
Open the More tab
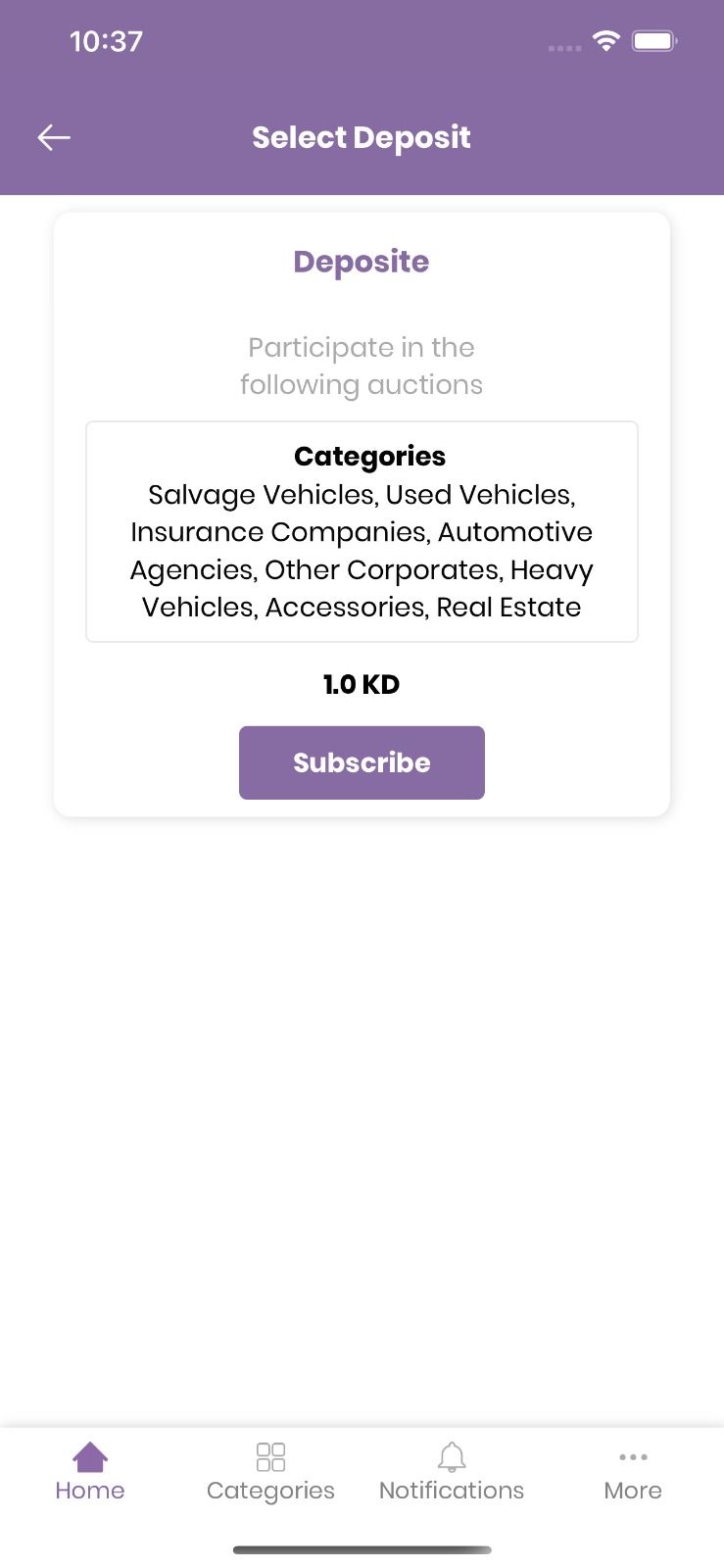click(633, 1472)
